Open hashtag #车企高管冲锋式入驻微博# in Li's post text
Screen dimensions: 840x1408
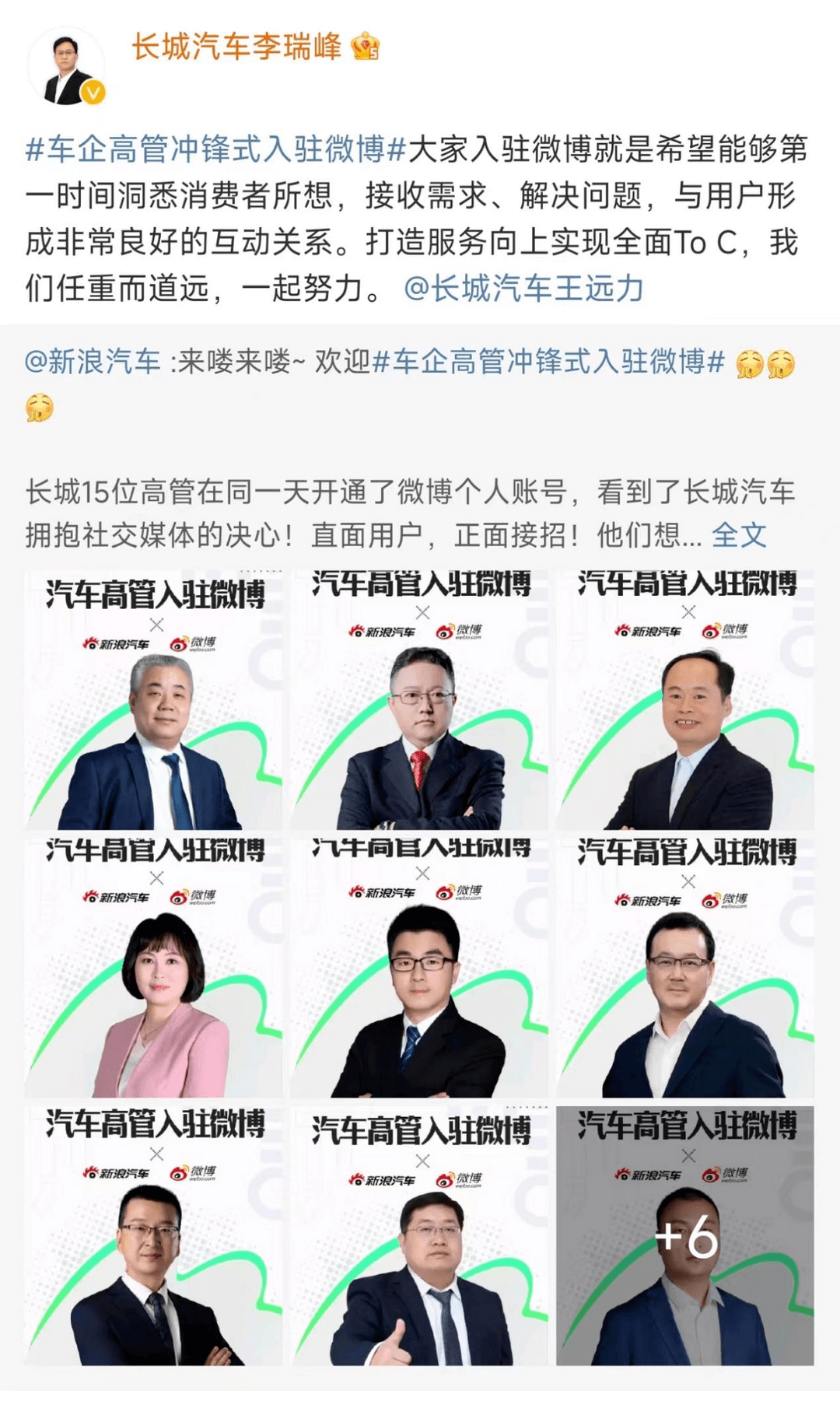tap(216, 149)
